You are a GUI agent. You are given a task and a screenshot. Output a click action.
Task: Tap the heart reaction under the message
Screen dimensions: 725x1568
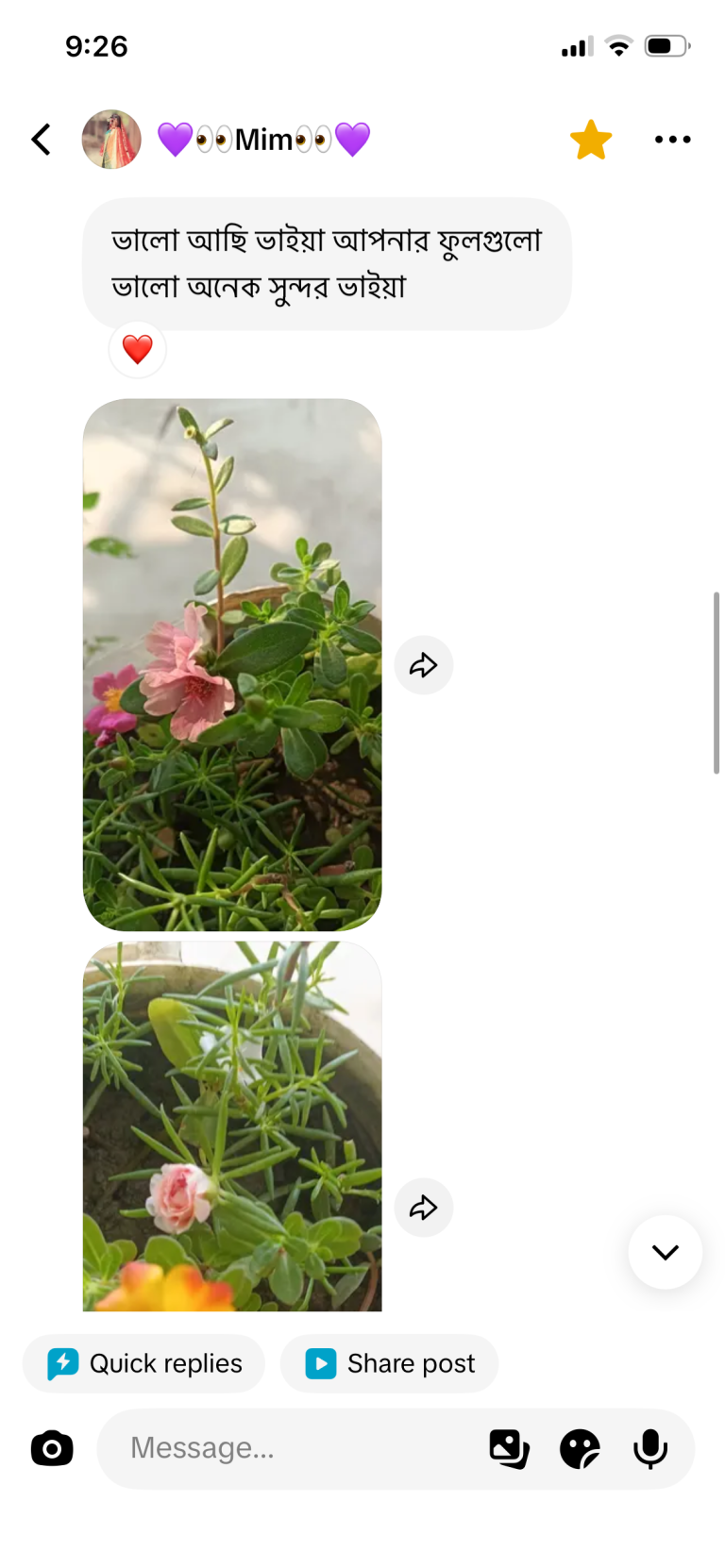coord(138,349)
